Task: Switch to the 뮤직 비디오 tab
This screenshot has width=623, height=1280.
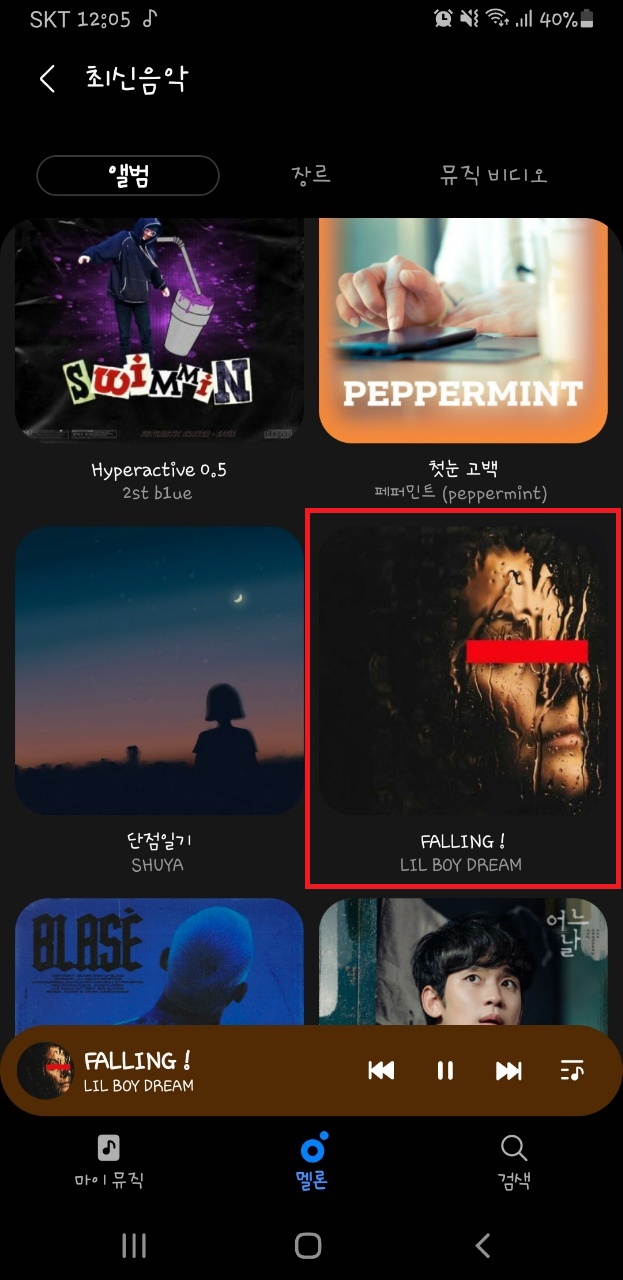Action: click(x=493, y=175)
